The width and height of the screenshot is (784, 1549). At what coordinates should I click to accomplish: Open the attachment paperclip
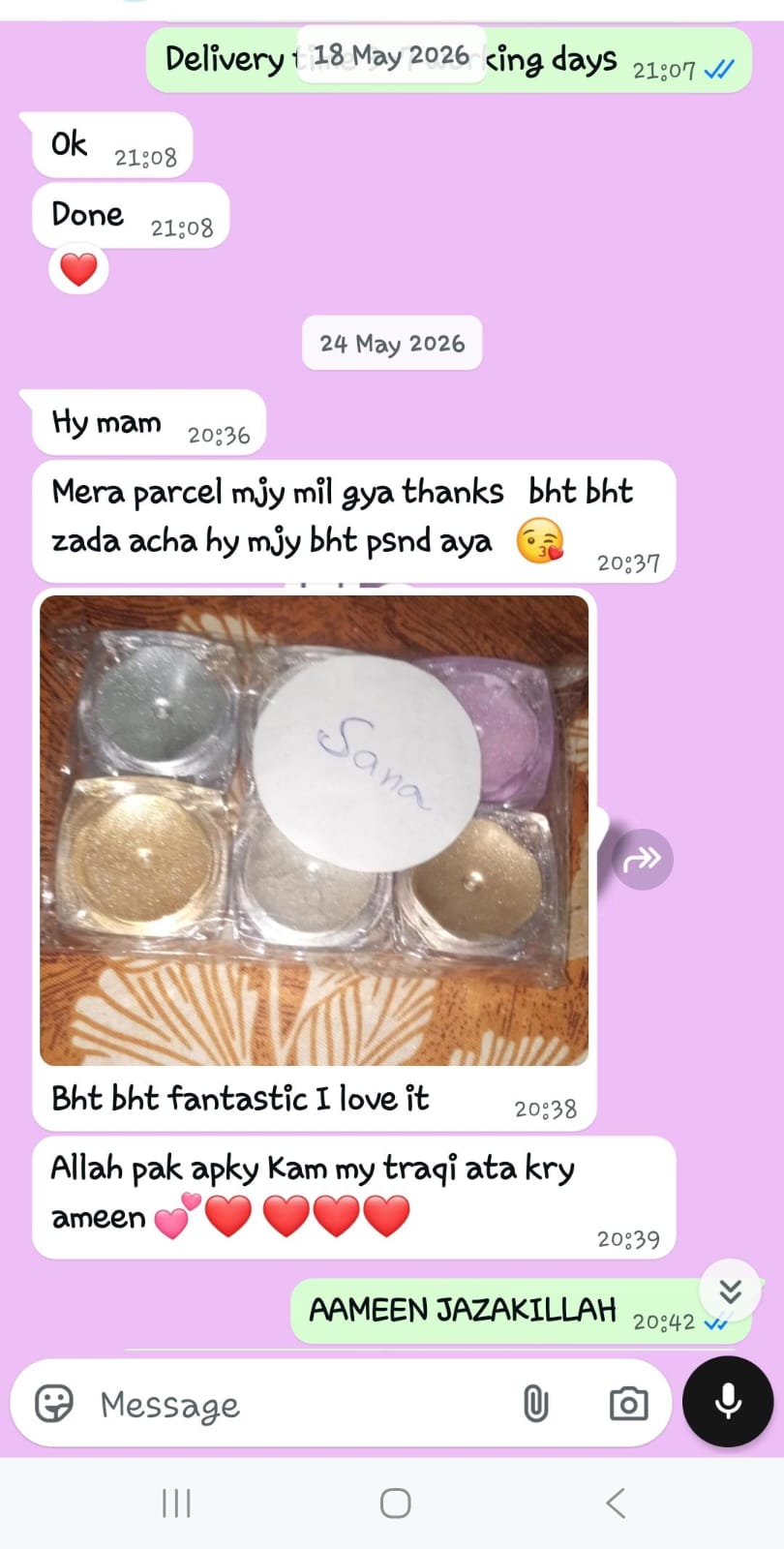click(535, 1403)
